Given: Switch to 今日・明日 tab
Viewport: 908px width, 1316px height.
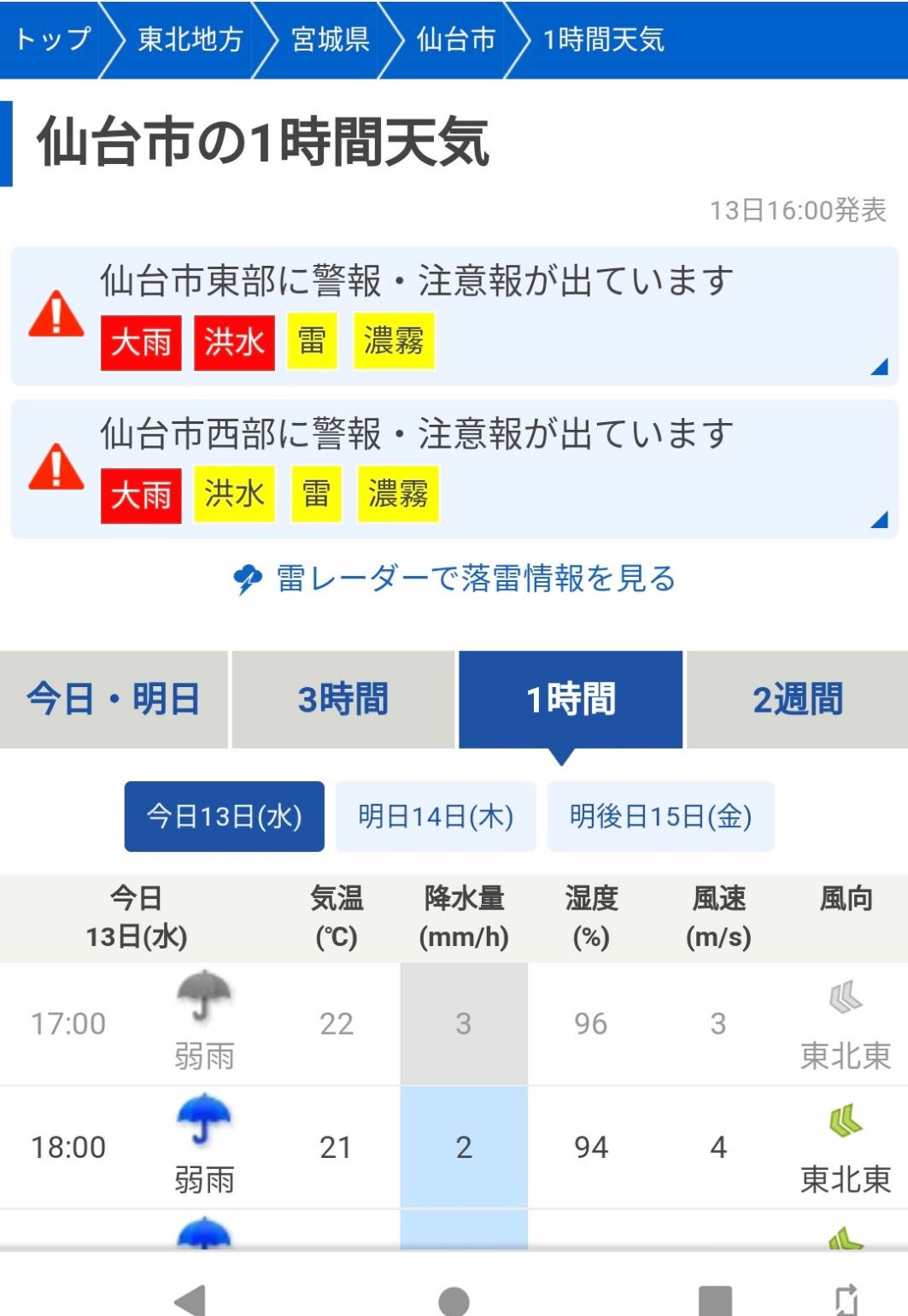Looking at the screenshot, I should click(113, 699).
